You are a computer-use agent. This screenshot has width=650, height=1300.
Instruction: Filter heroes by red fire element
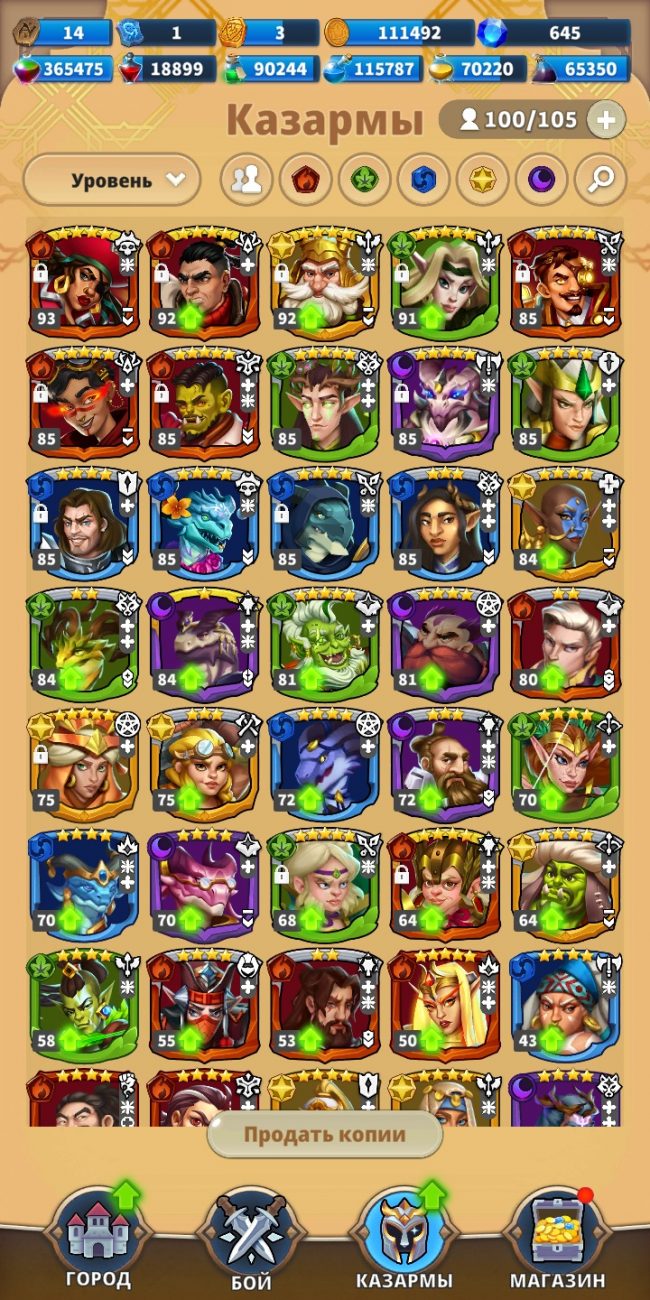tap(305, 180)
